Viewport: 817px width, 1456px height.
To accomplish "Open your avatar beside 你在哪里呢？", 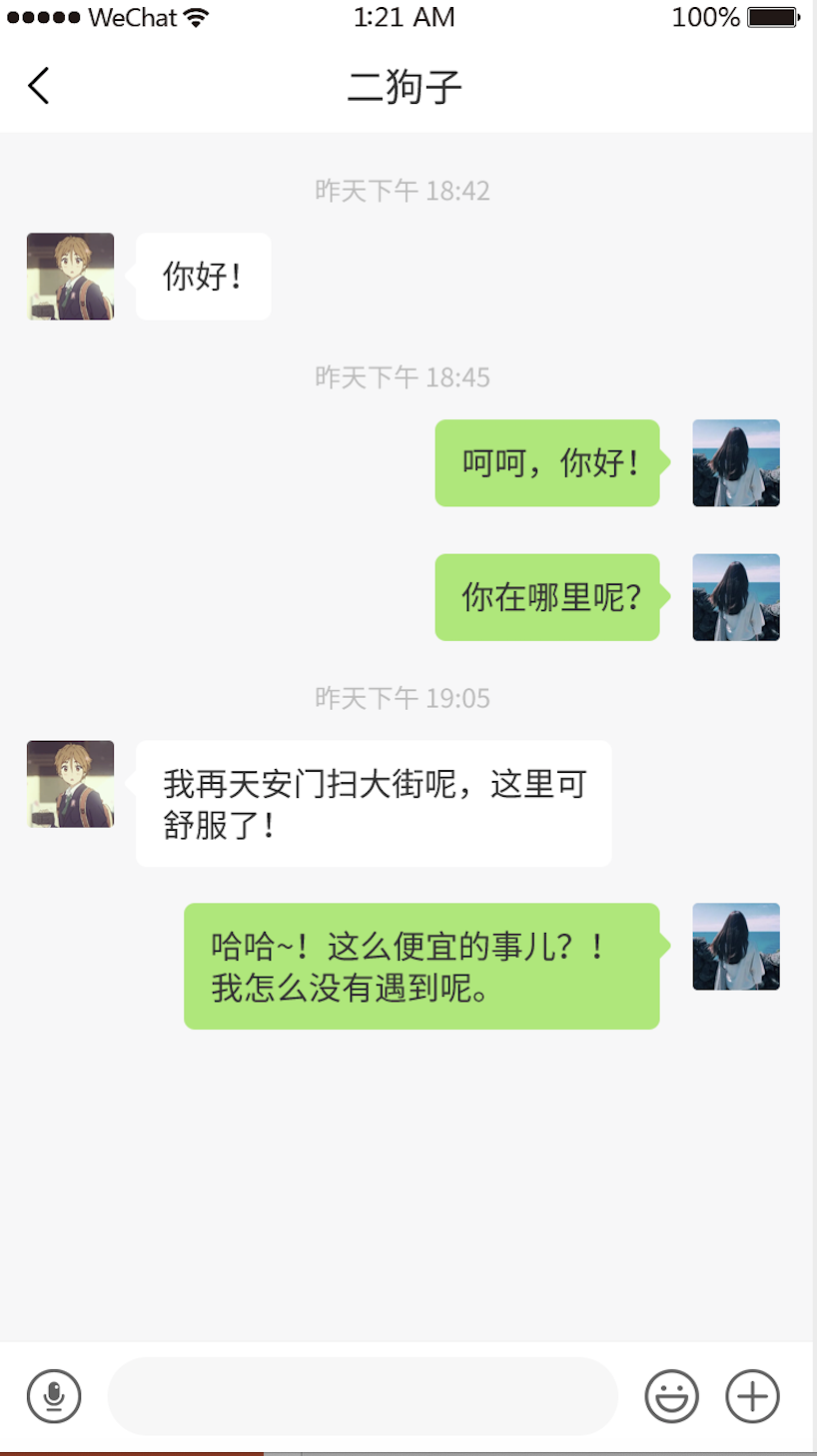I will coord(736,597).
